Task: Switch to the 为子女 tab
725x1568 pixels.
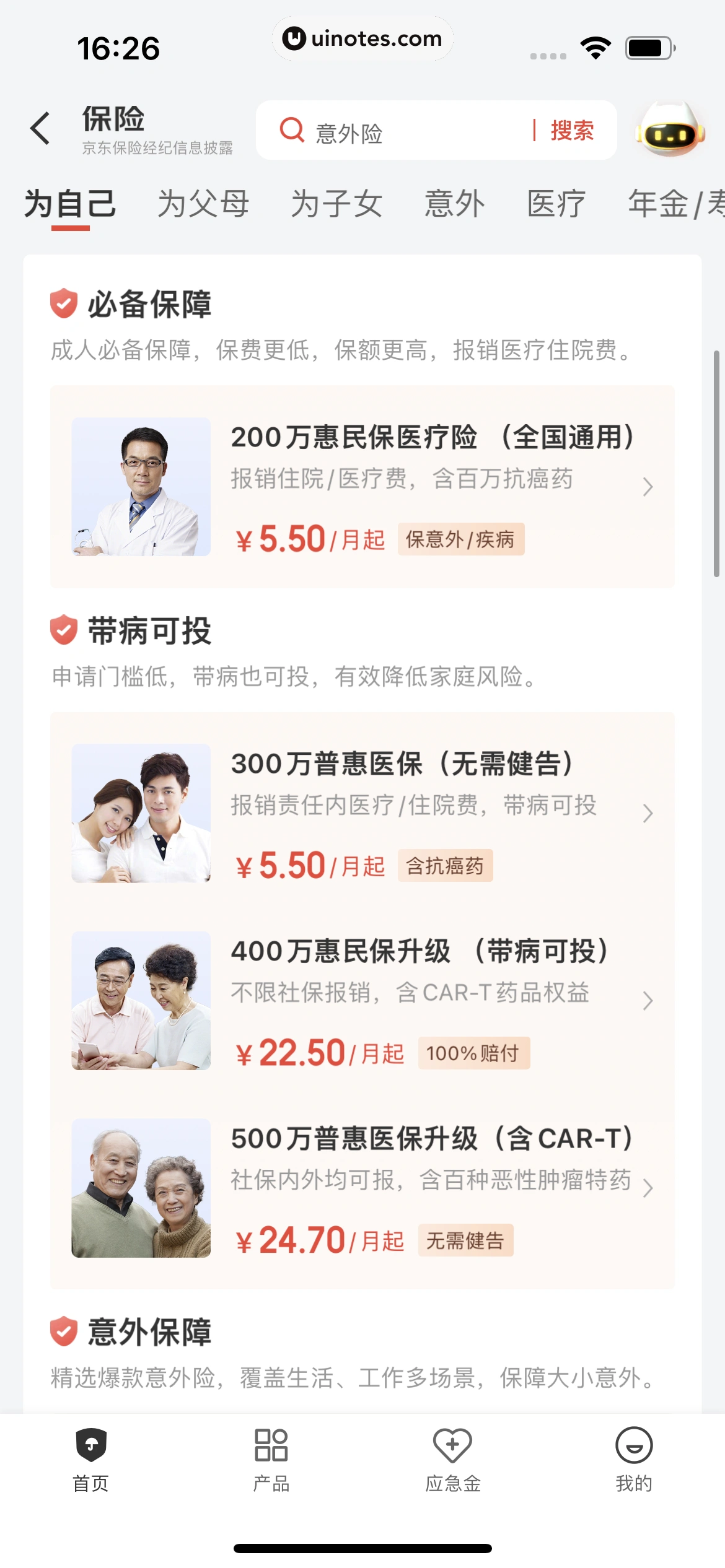Action: pyautogui.click(x=336, y=204)
